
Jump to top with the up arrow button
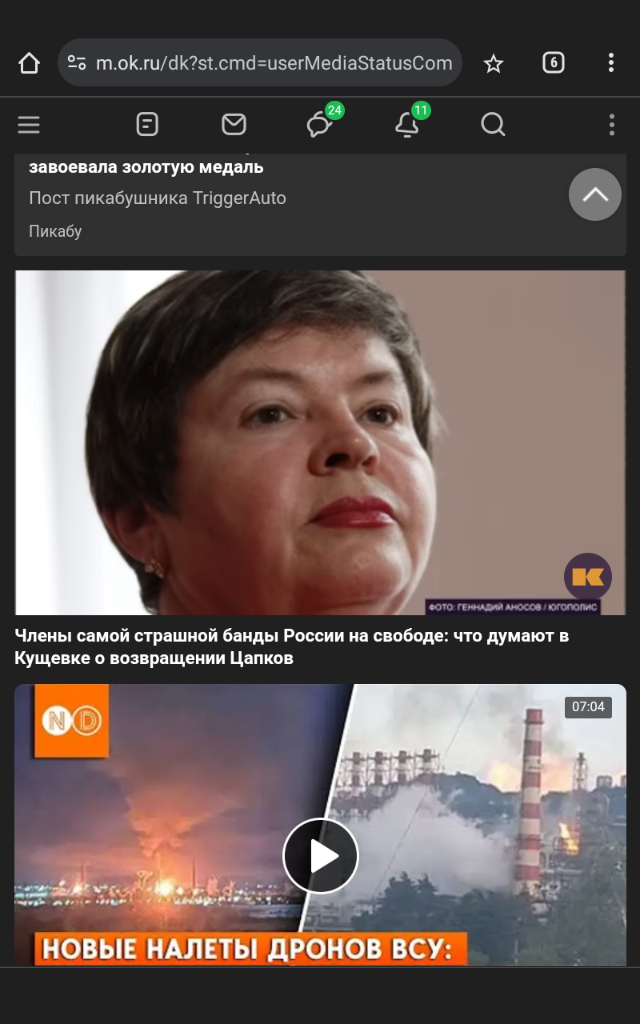(595, 194)
